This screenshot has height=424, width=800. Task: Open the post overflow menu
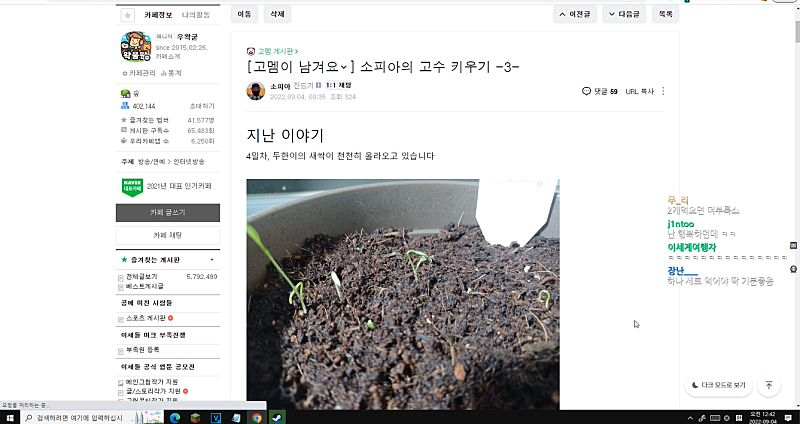663,91
